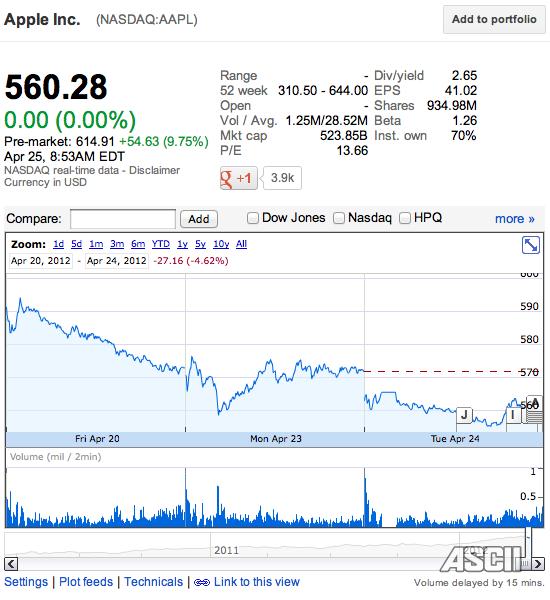Screen dimensions: 550x600
Task: Focus the Compare ticker input field
Action: pyautogui.click(x=123, y=219)
